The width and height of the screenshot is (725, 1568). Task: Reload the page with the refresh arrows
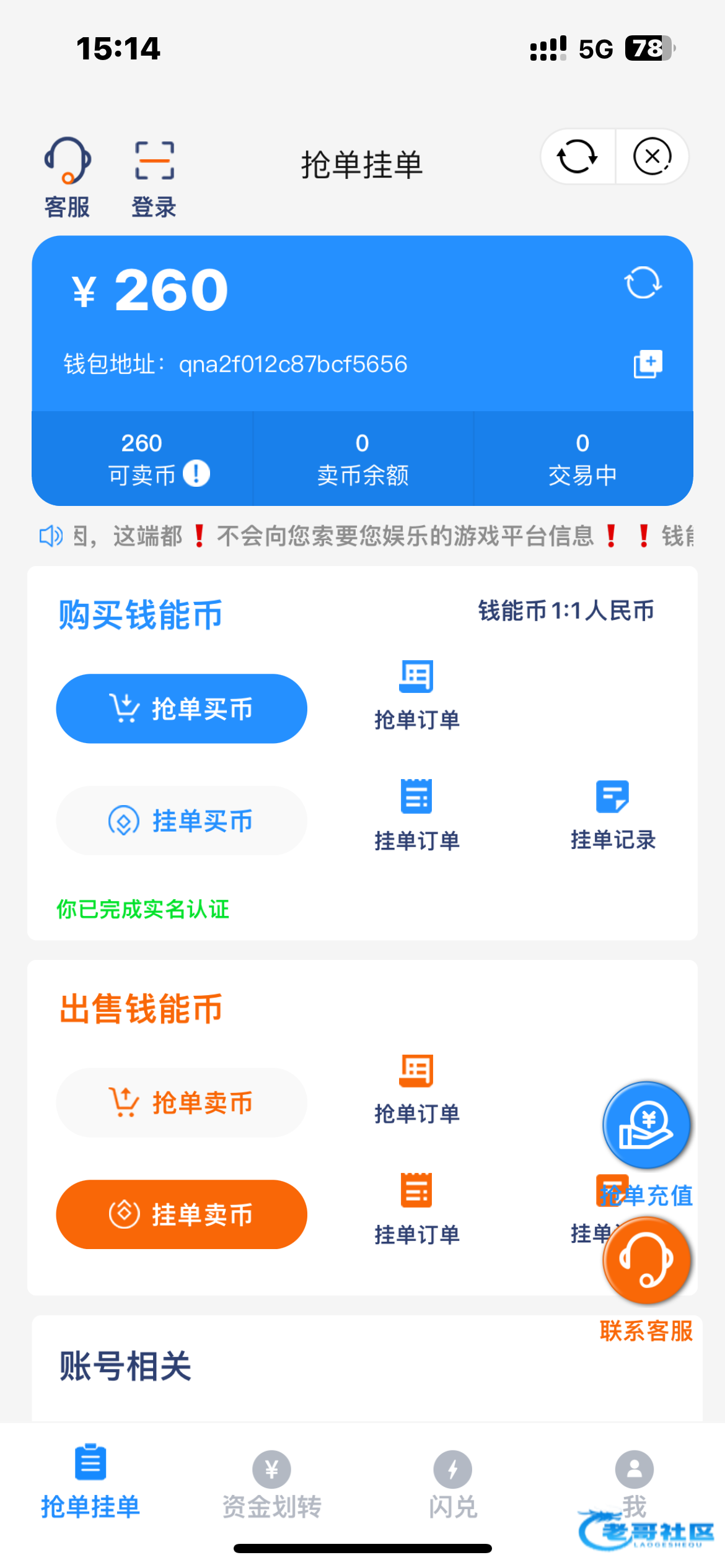pyautogui.click(x=577, y=157)
